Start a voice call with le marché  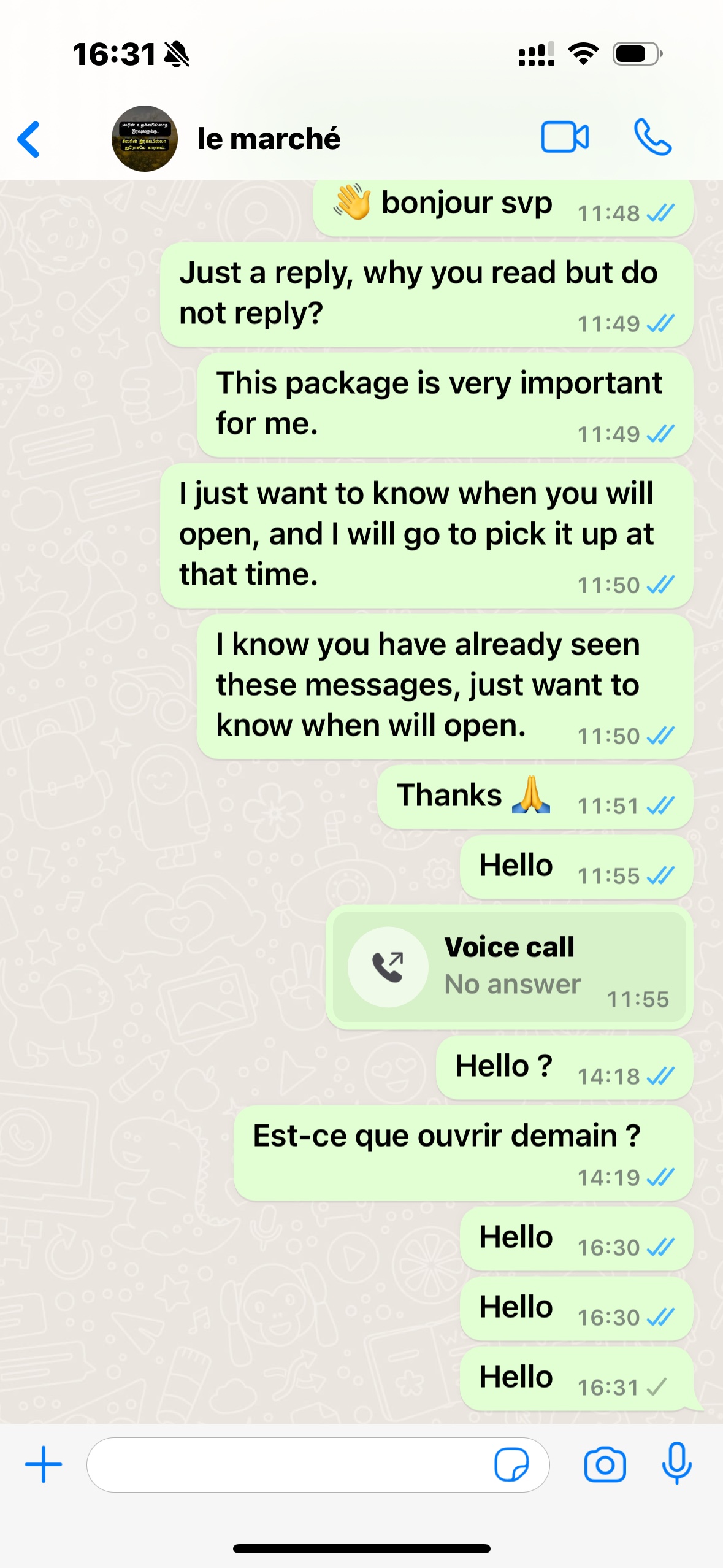[652, 137]
